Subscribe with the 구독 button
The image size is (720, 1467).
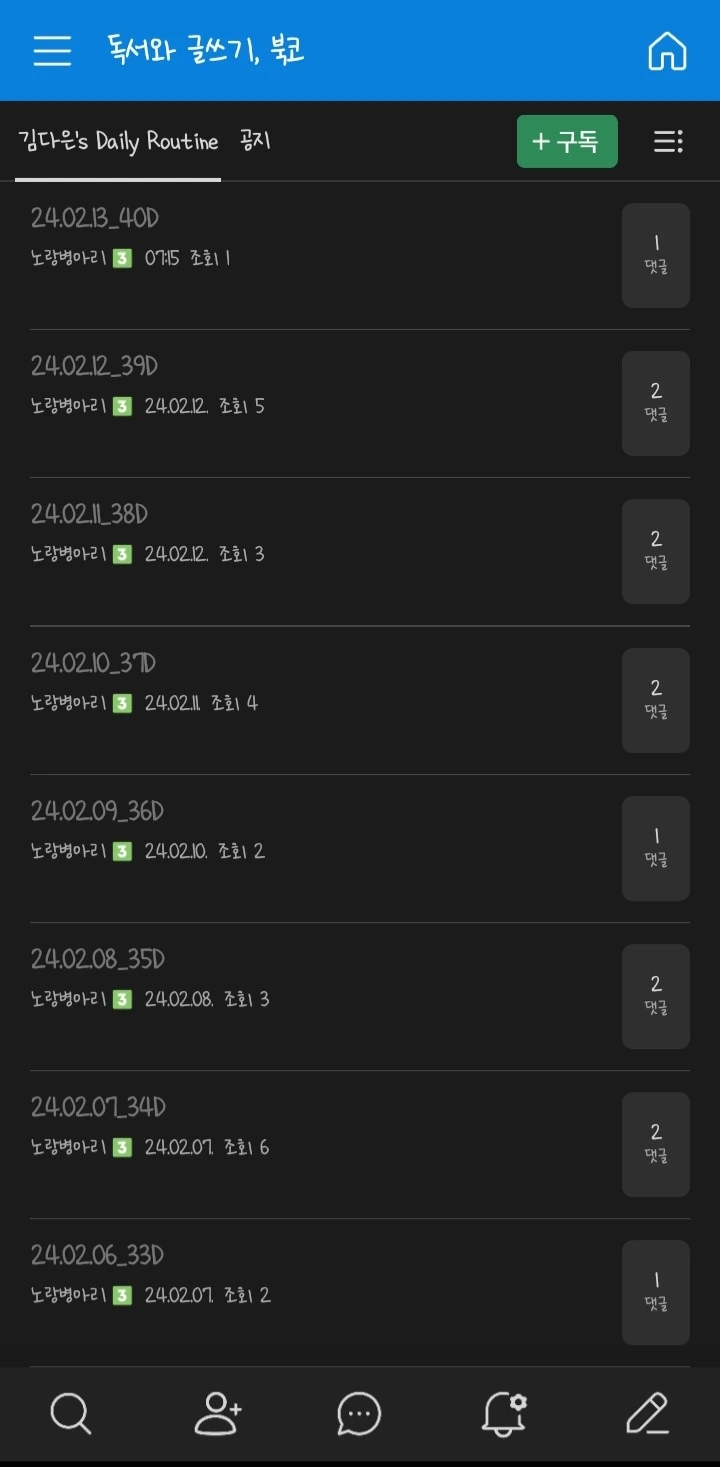click(x=567, y=142)
